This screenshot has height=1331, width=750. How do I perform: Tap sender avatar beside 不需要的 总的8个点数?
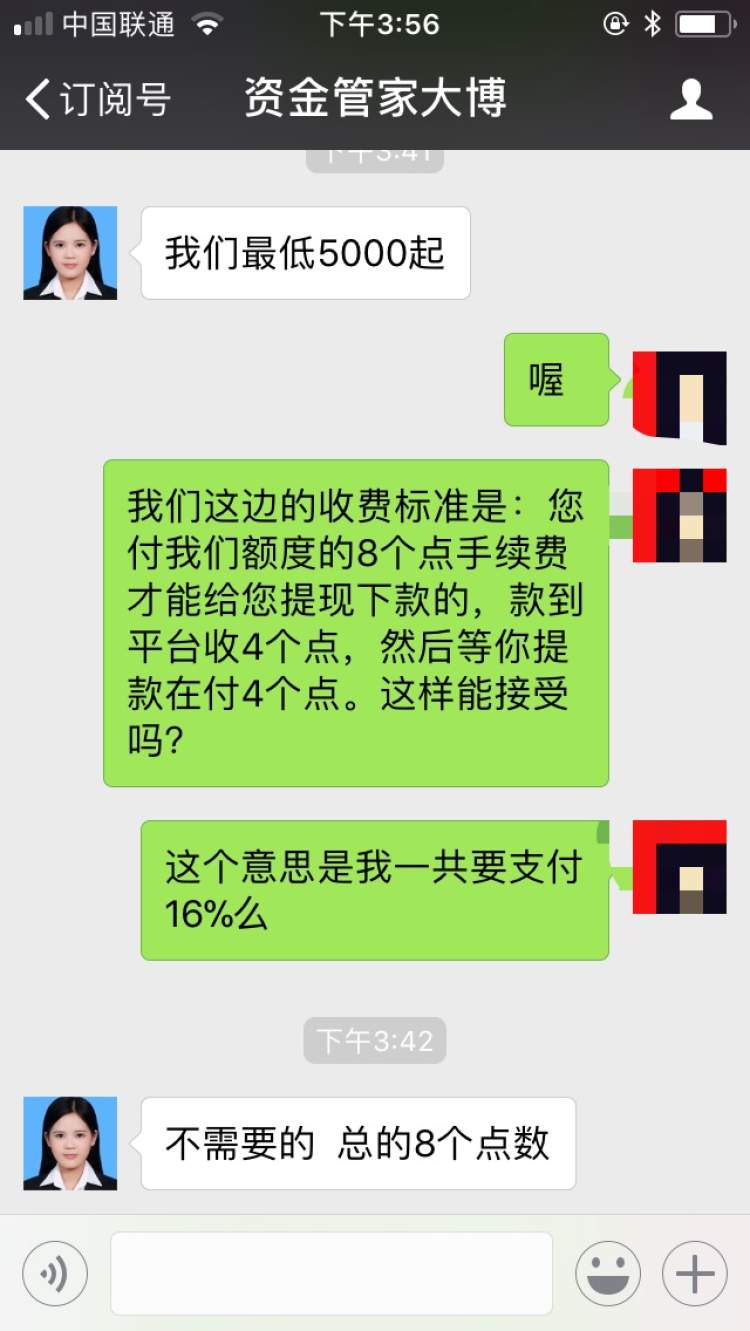pos(70,1143)
